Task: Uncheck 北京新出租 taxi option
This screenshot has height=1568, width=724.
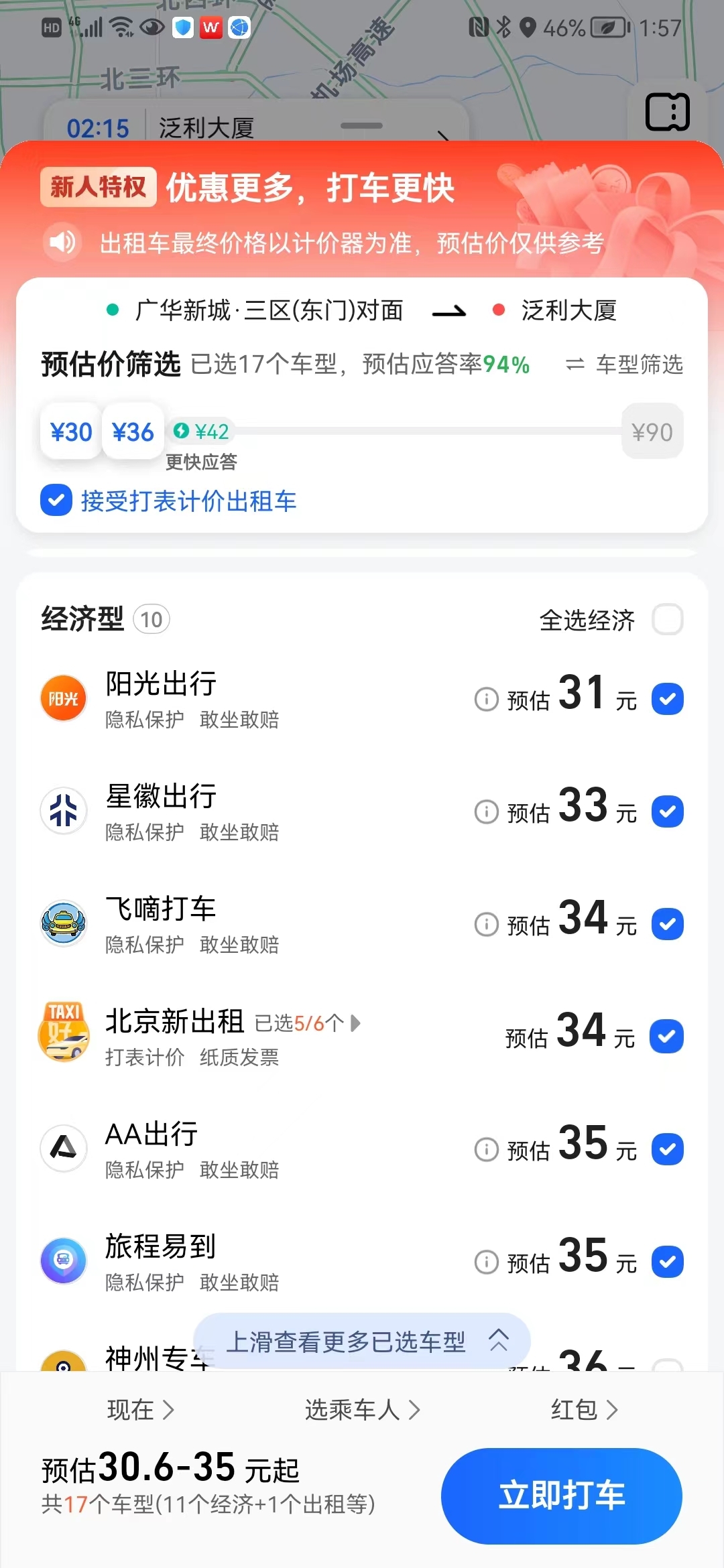Action: pyautogui.click(x=666, y=1037)
